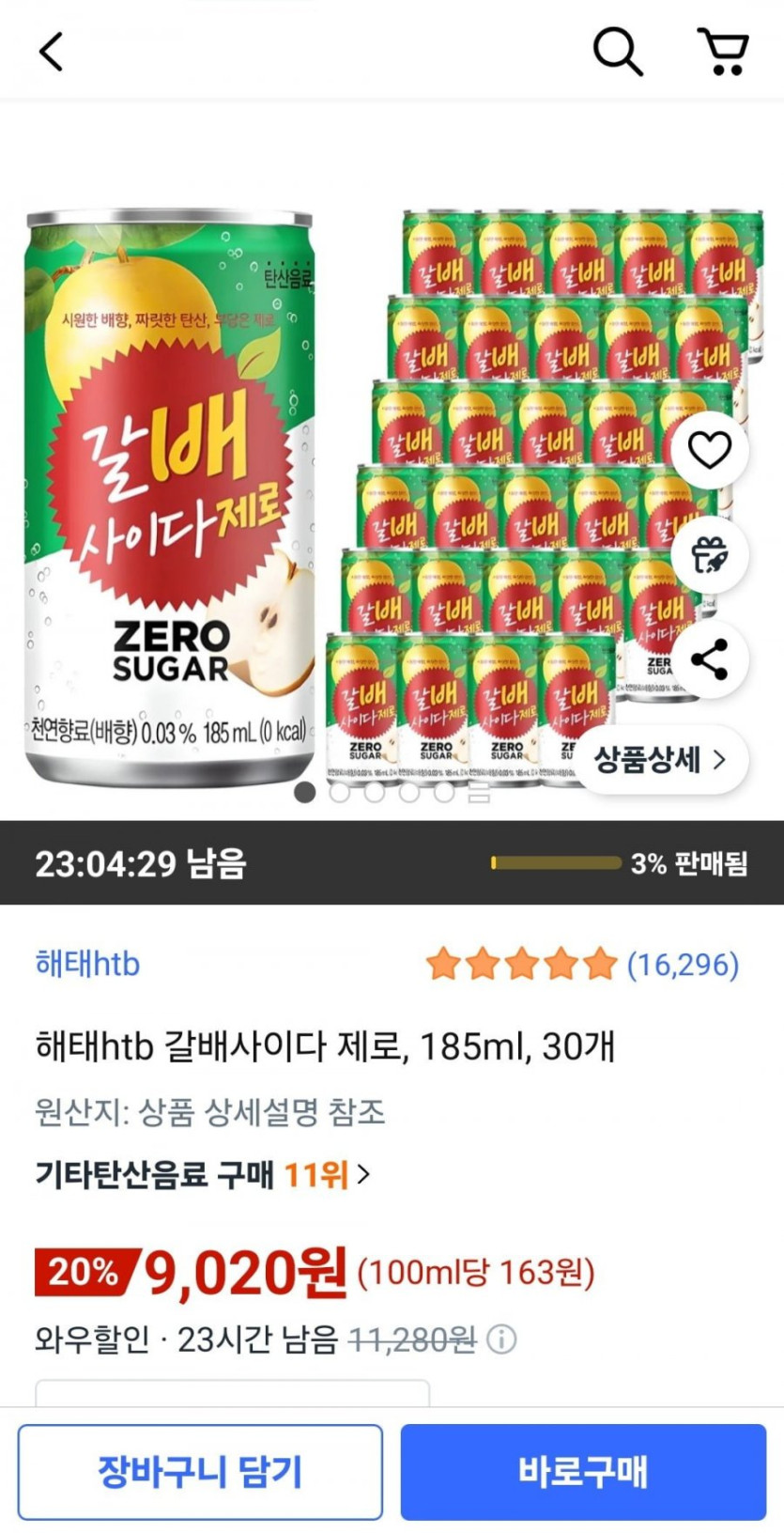Open the image gallery list indicator
Image resolution: width=784 pixels, height=1533 pixels.
[479, 793]
